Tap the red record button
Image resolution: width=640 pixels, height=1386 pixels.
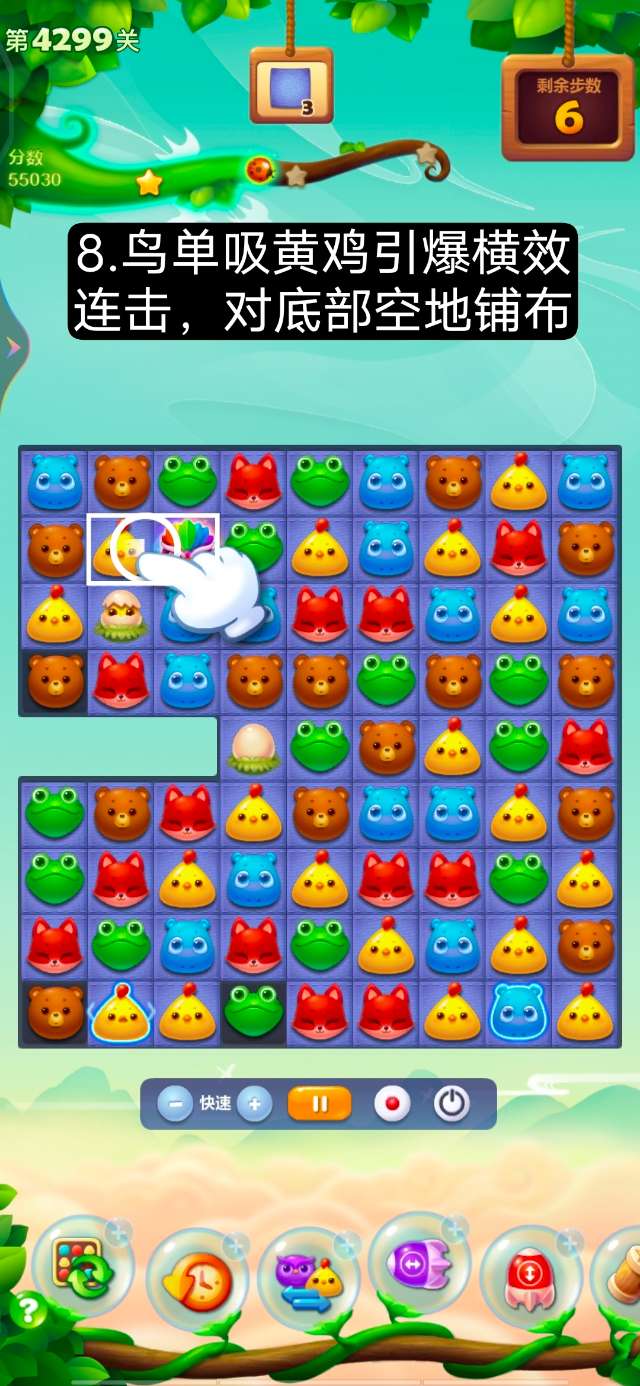[392, 1104]
